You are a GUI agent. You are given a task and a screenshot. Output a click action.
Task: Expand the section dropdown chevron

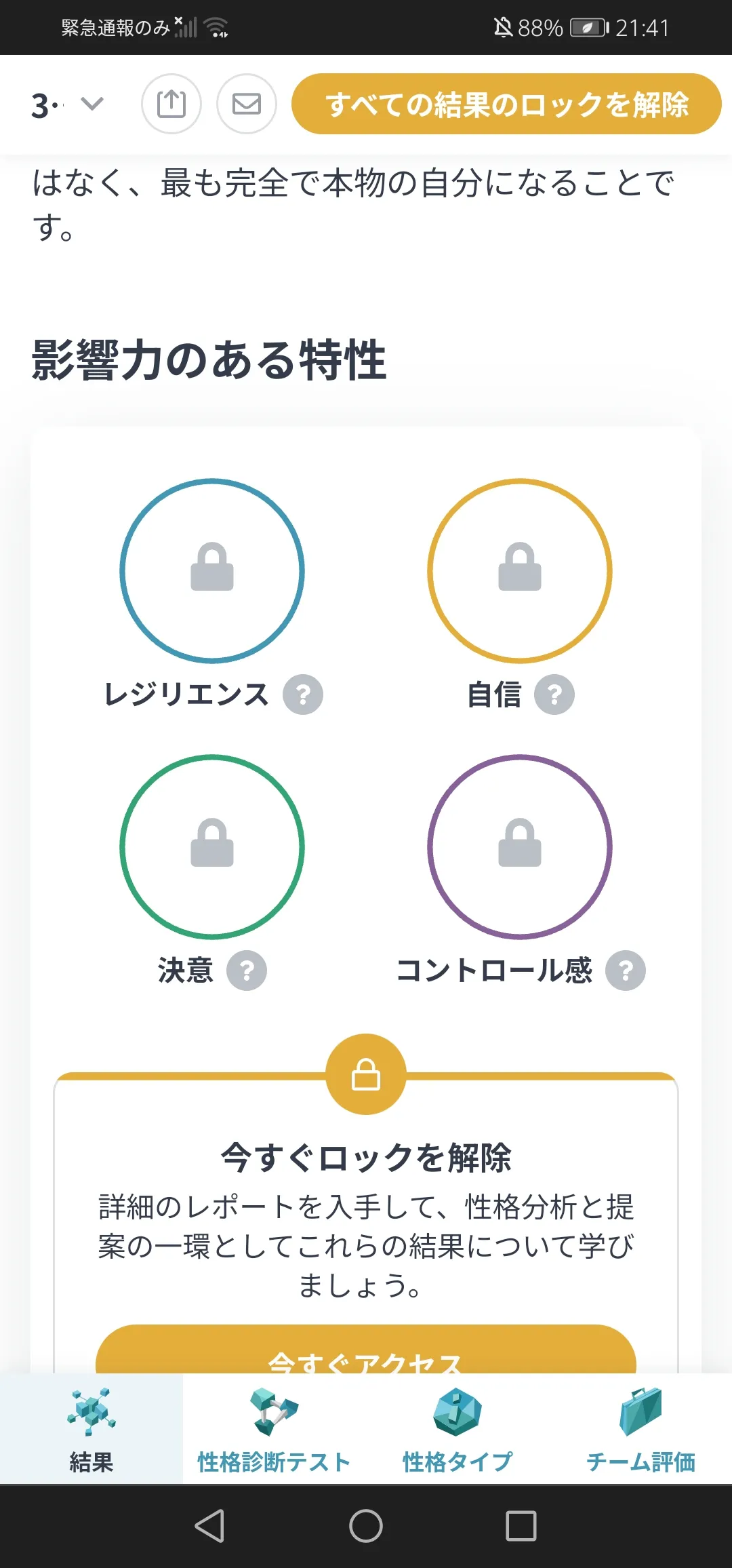point(91,104)
